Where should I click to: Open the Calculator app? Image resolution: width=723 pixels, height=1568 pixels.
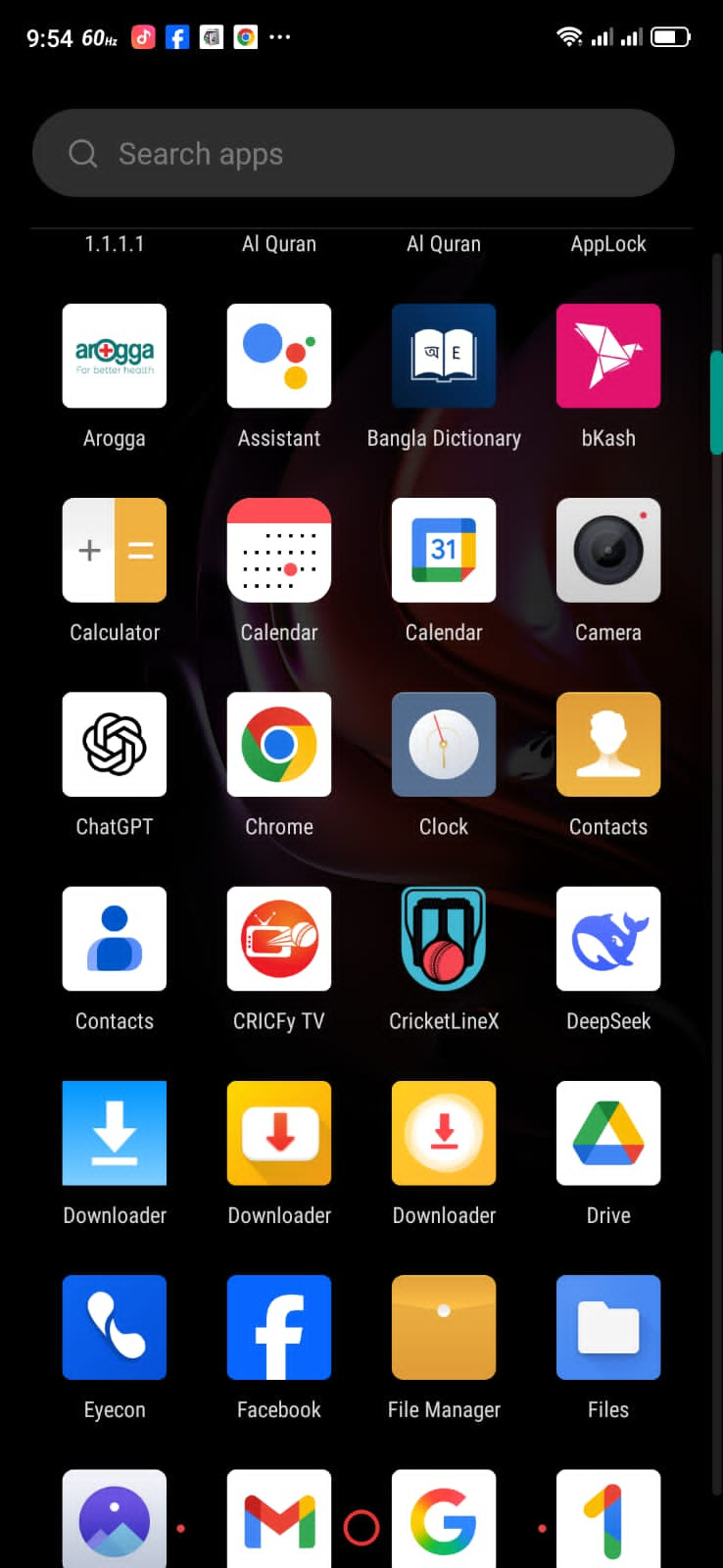click(x=115, y=550)
